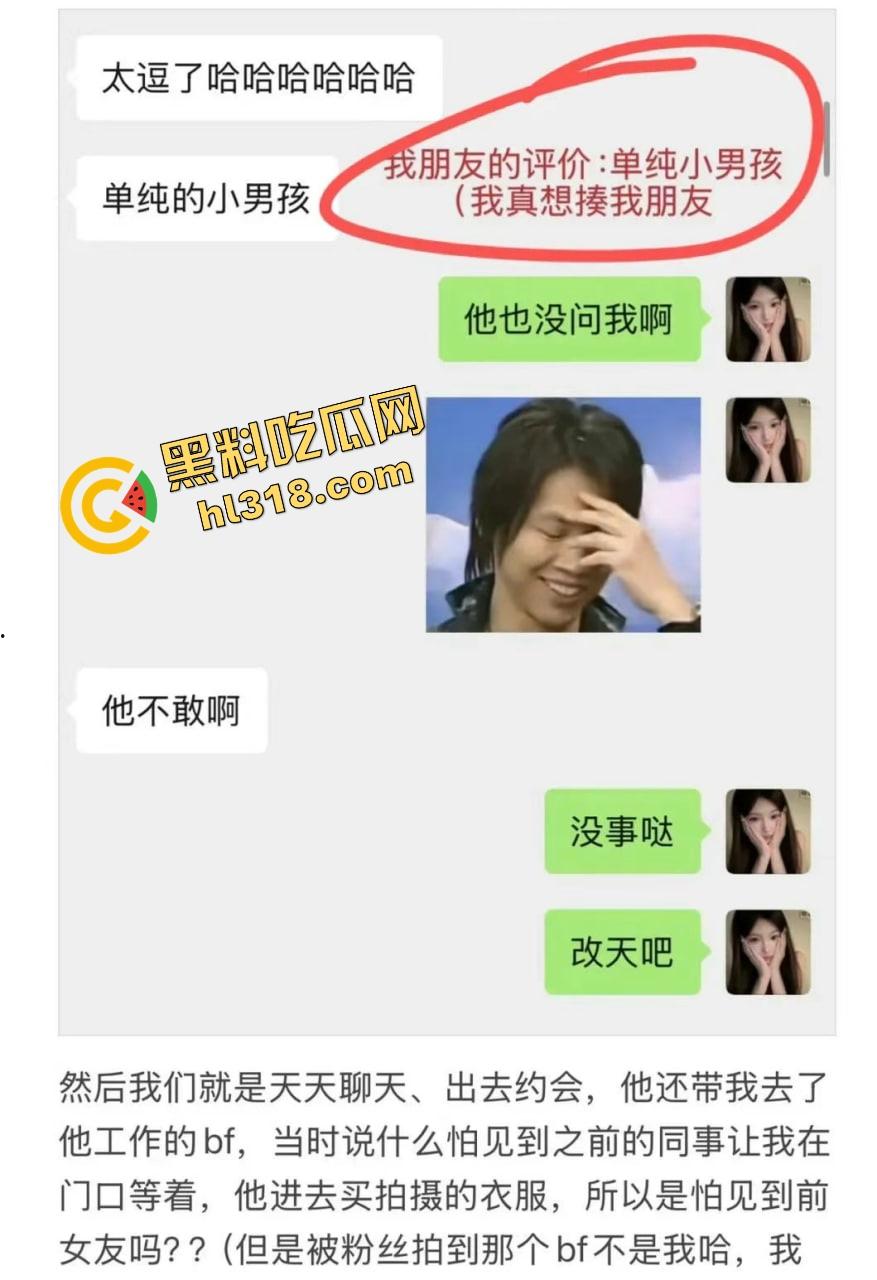
Task: Select the avatar next to the meme image
Action: pos(766,440)
